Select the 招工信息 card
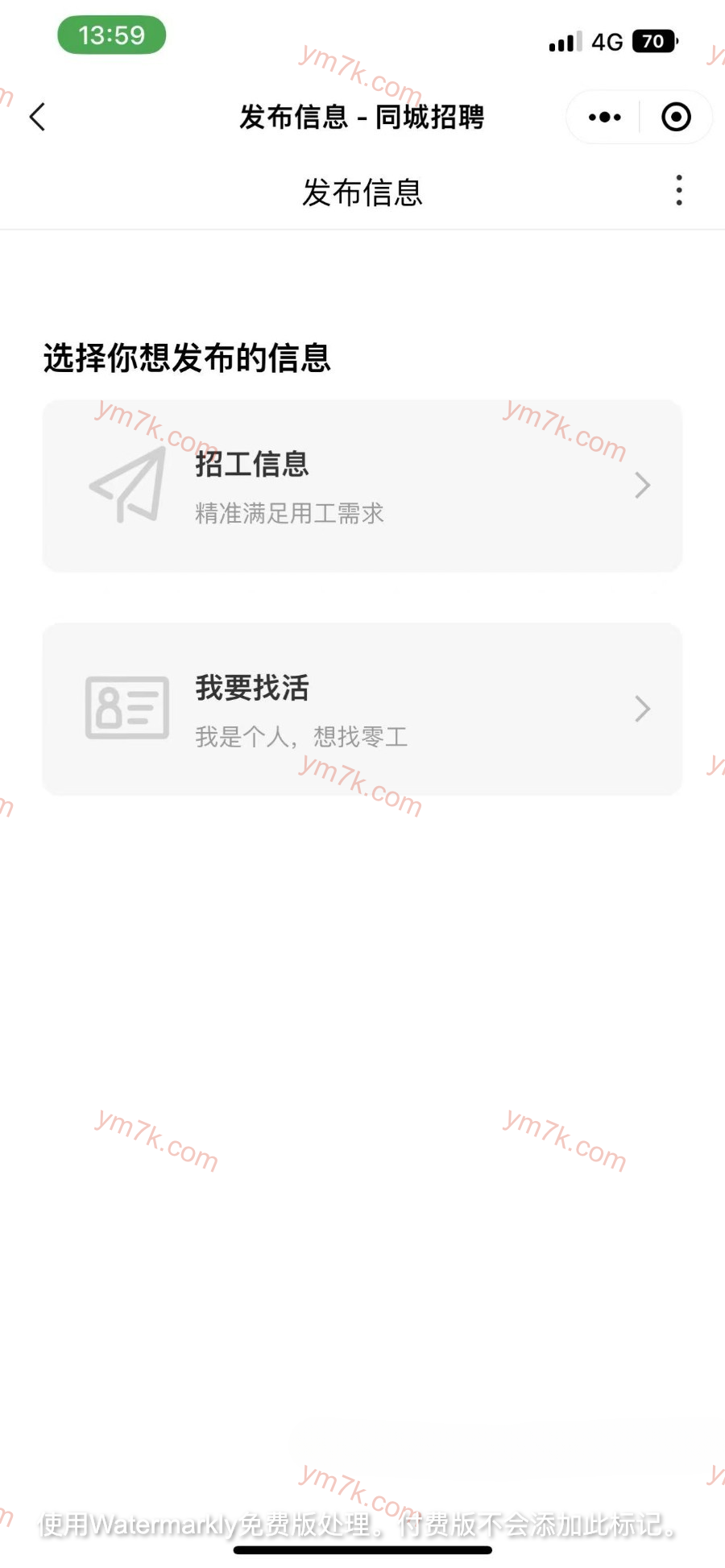 point(362,486)
